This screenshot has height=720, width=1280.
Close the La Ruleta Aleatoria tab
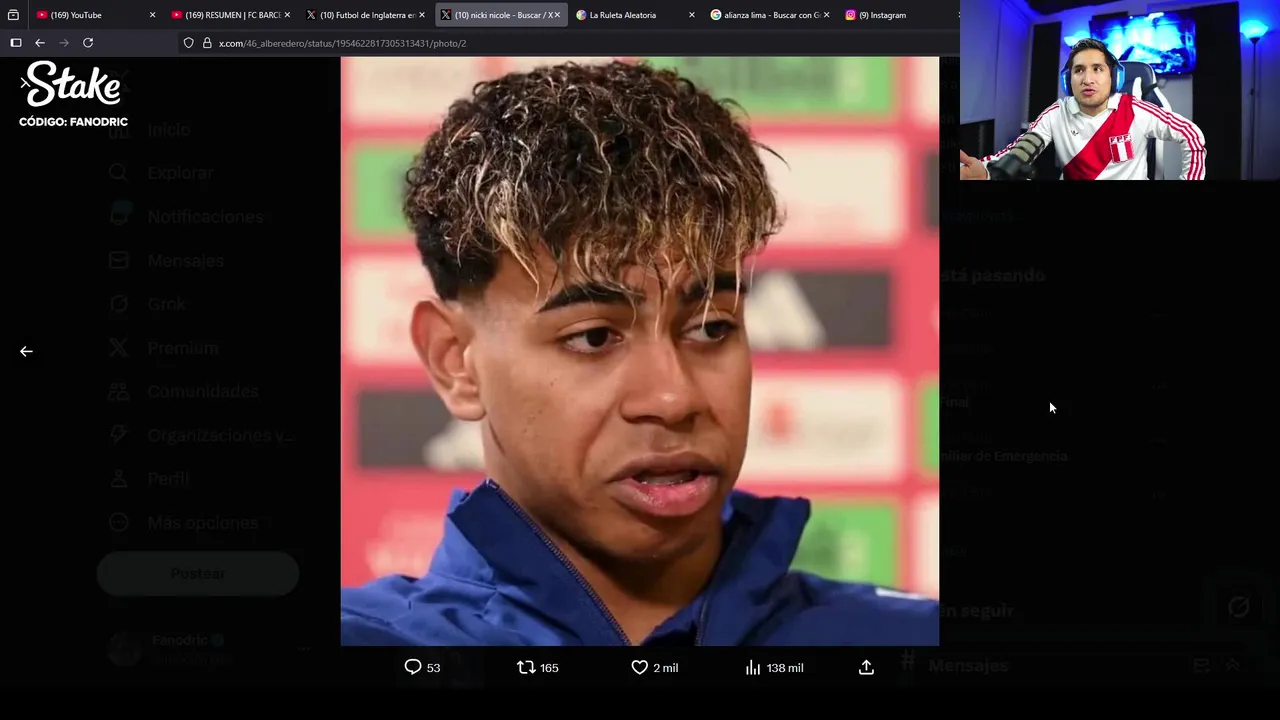click(691, 15)
